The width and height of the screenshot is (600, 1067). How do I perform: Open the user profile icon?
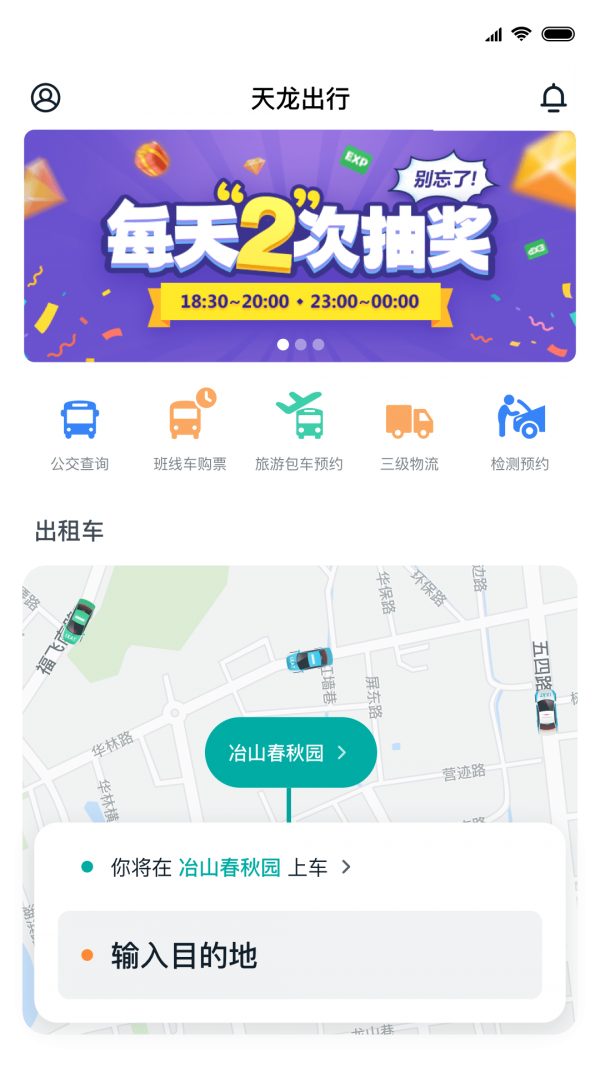tap(46, 98)
